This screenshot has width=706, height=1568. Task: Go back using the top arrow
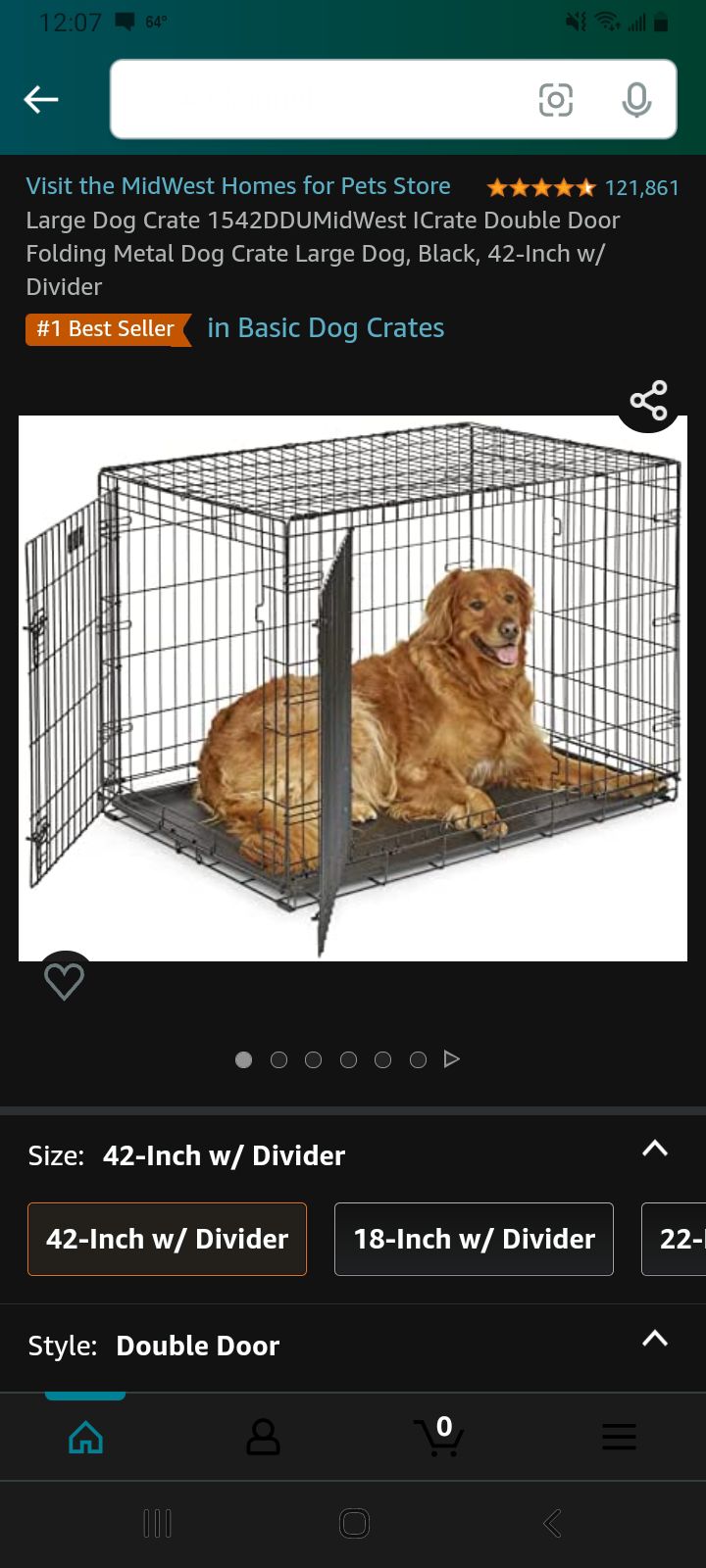point(41,99)
